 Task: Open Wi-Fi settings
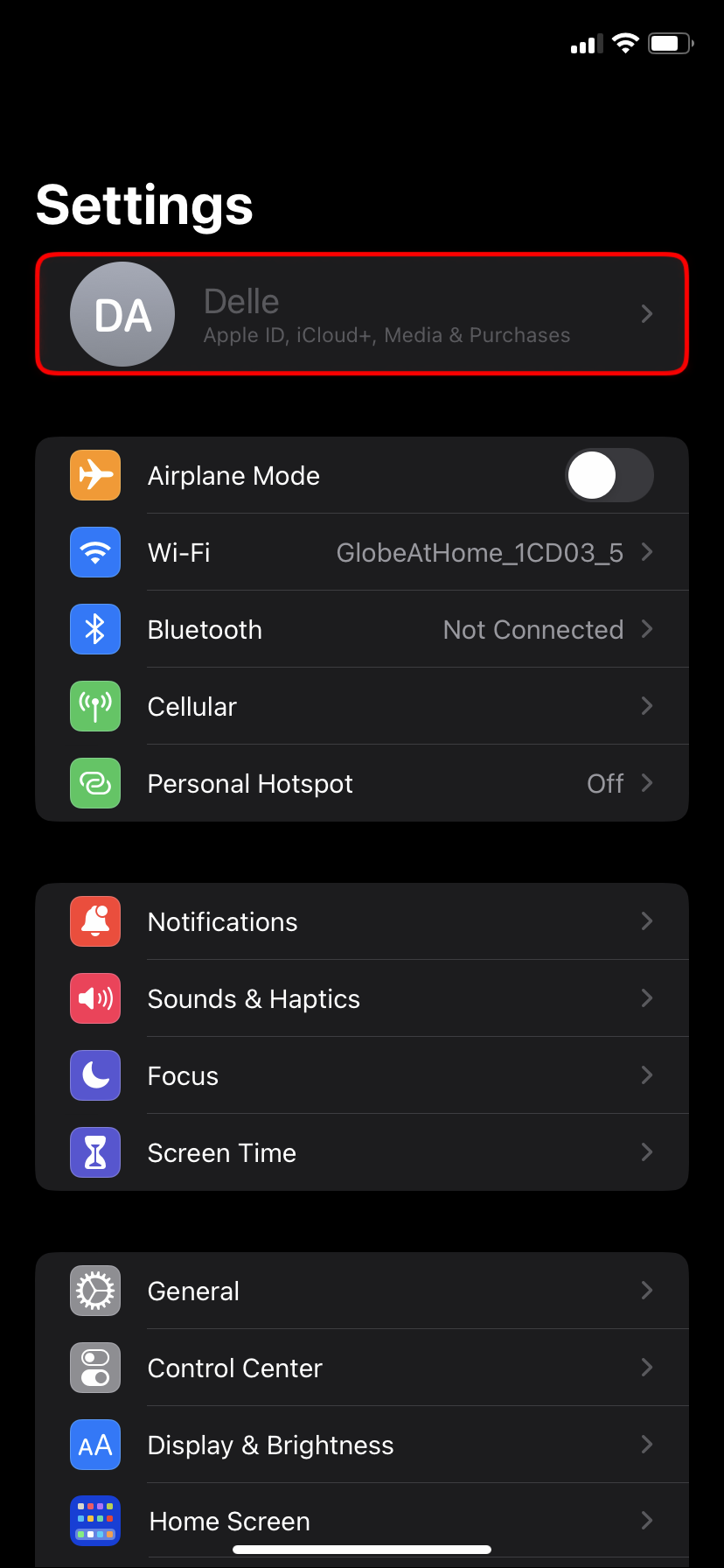(x=362, y=553)
